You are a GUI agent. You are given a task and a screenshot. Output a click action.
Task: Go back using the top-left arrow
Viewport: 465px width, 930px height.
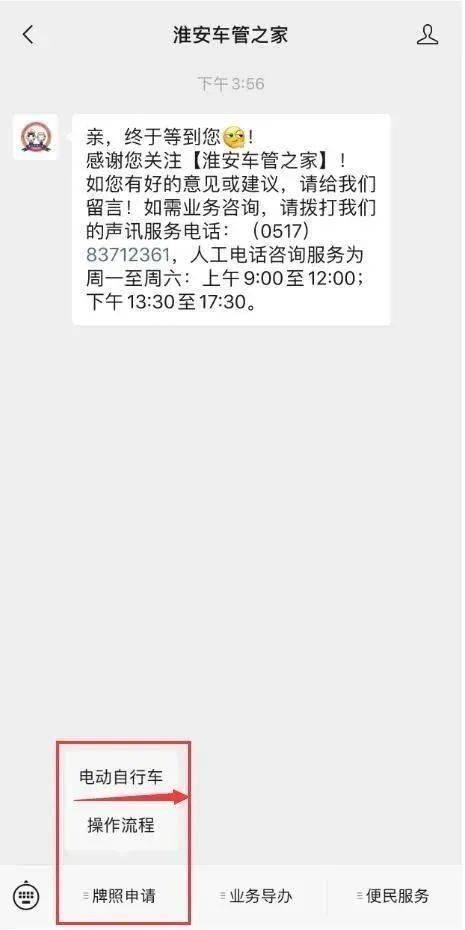28,34
